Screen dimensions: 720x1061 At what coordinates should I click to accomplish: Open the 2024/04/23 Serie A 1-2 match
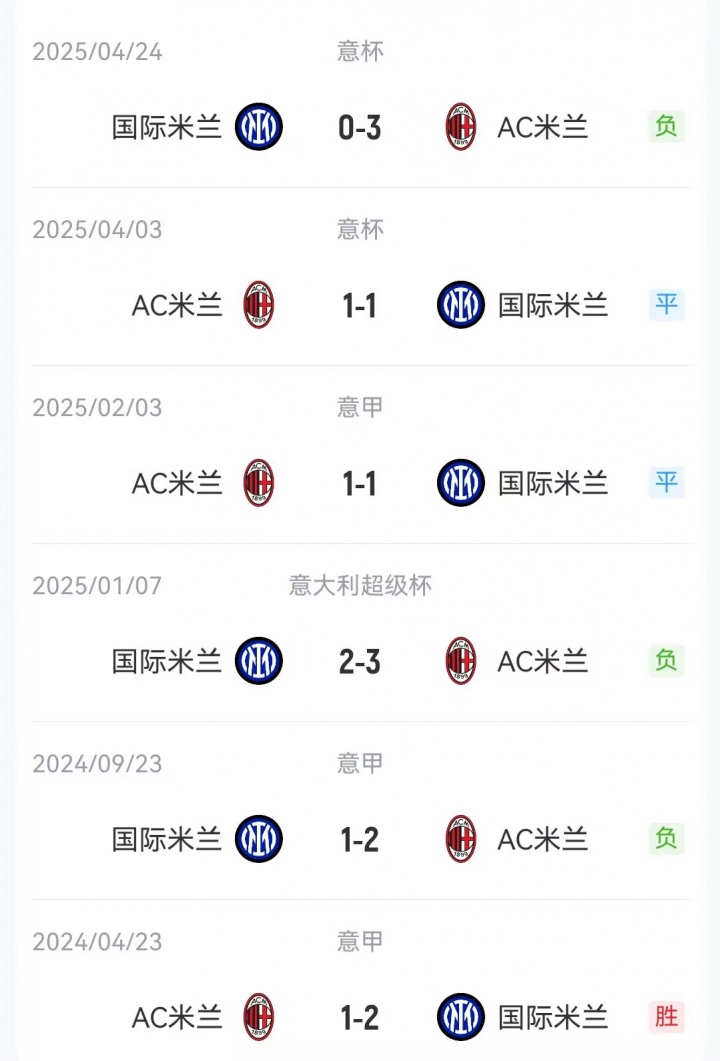click(360, 1017)
